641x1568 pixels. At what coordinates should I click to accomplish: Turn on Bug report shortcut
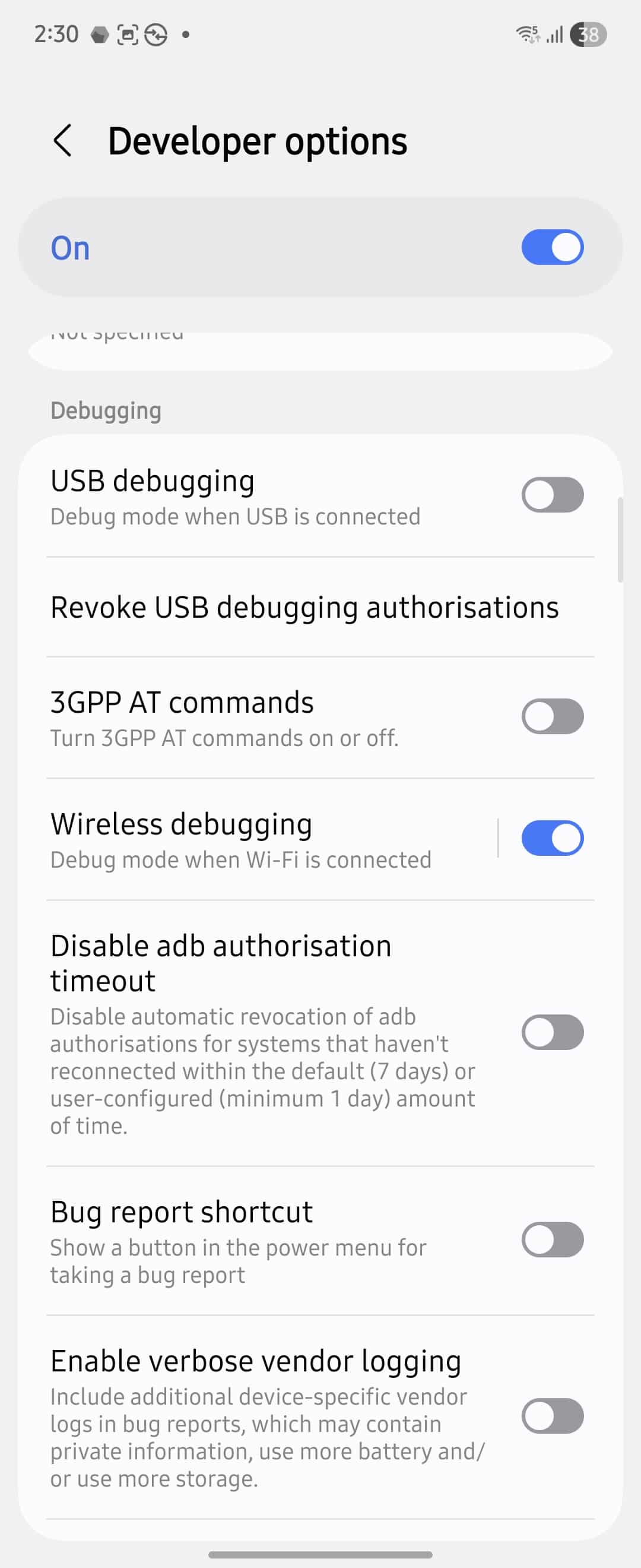coord(552,1240)
